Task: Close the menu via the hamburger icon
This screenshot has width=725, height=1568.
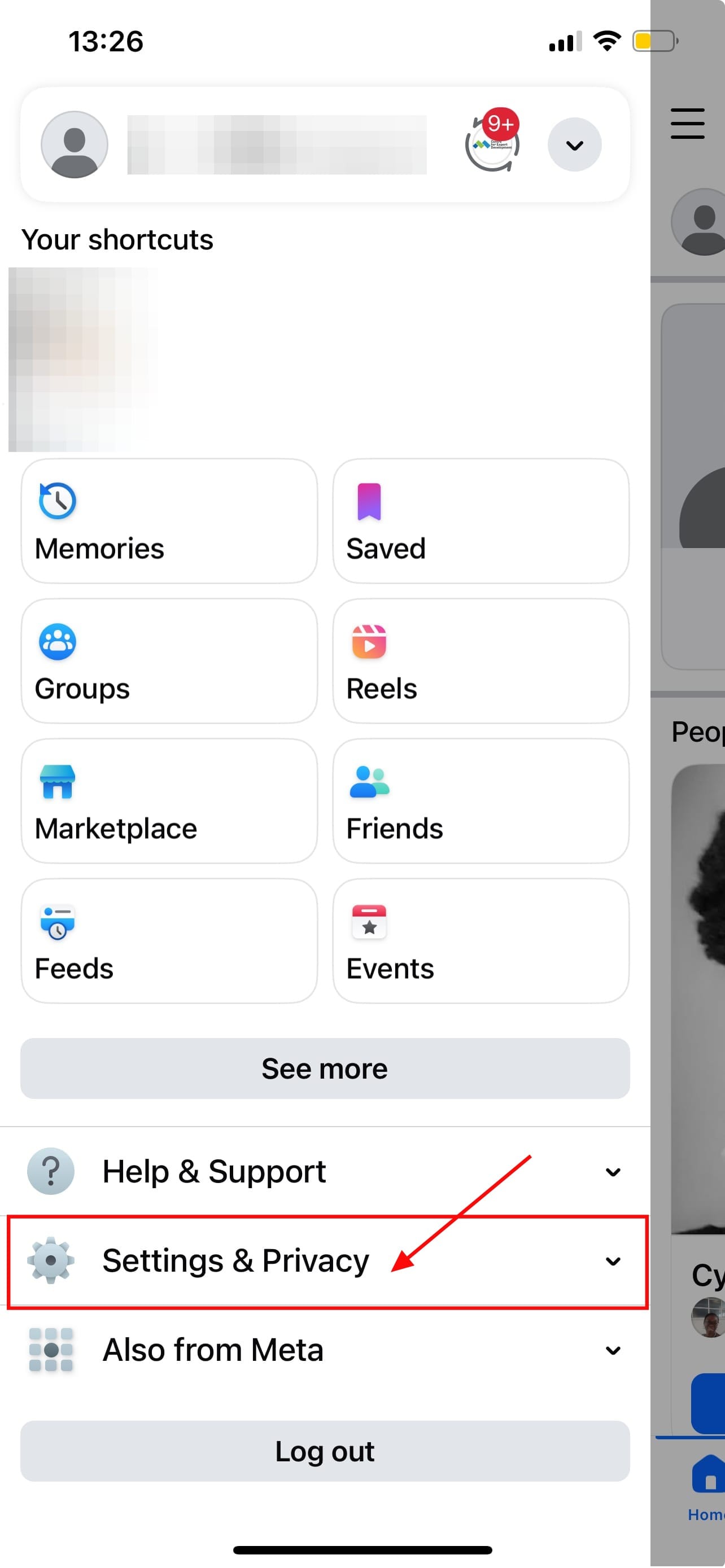Action: click(x=687, y=124)
